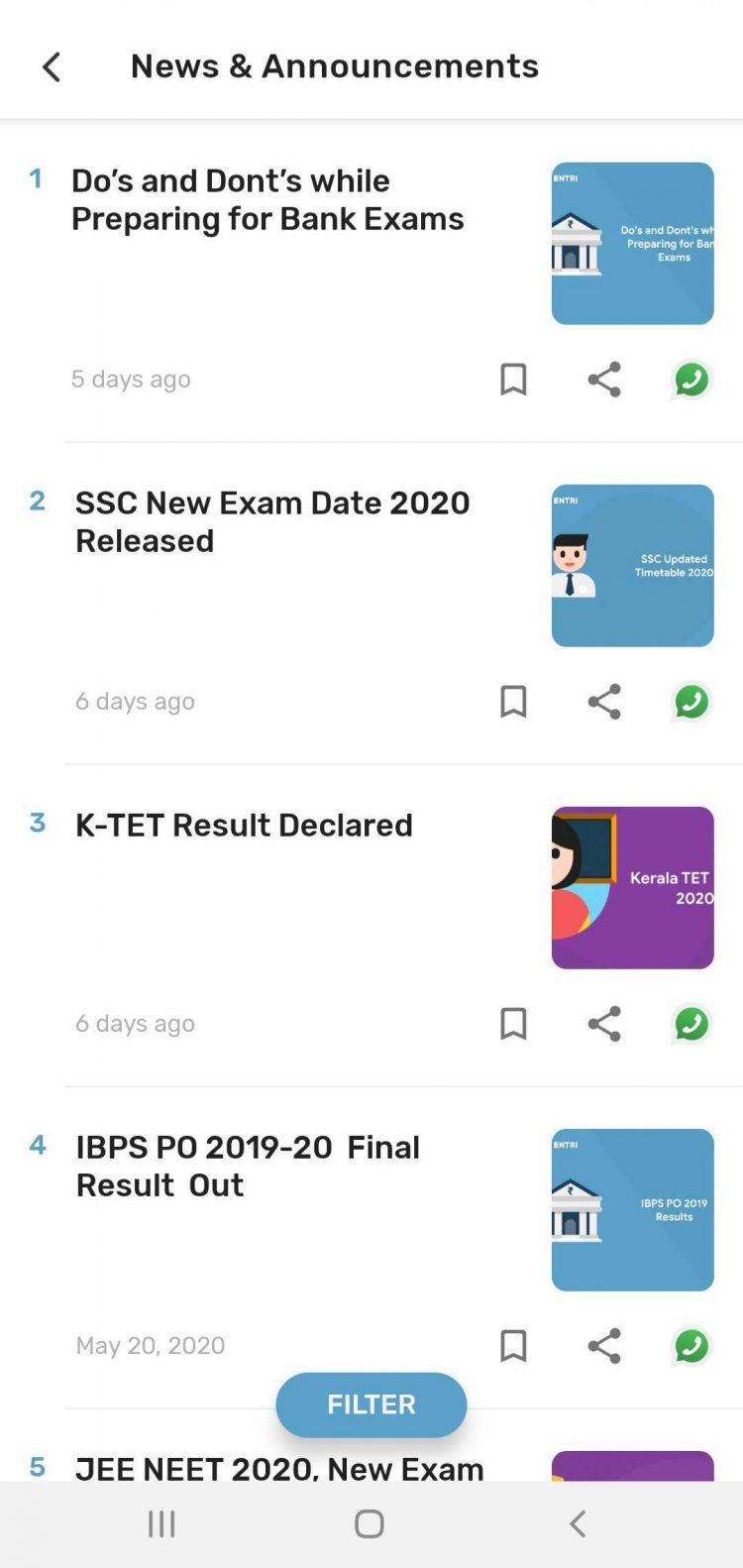Share the IBPS PO Final Result article
Image resolution: width=743 pixels, height=1568 pixels.
604,1346
